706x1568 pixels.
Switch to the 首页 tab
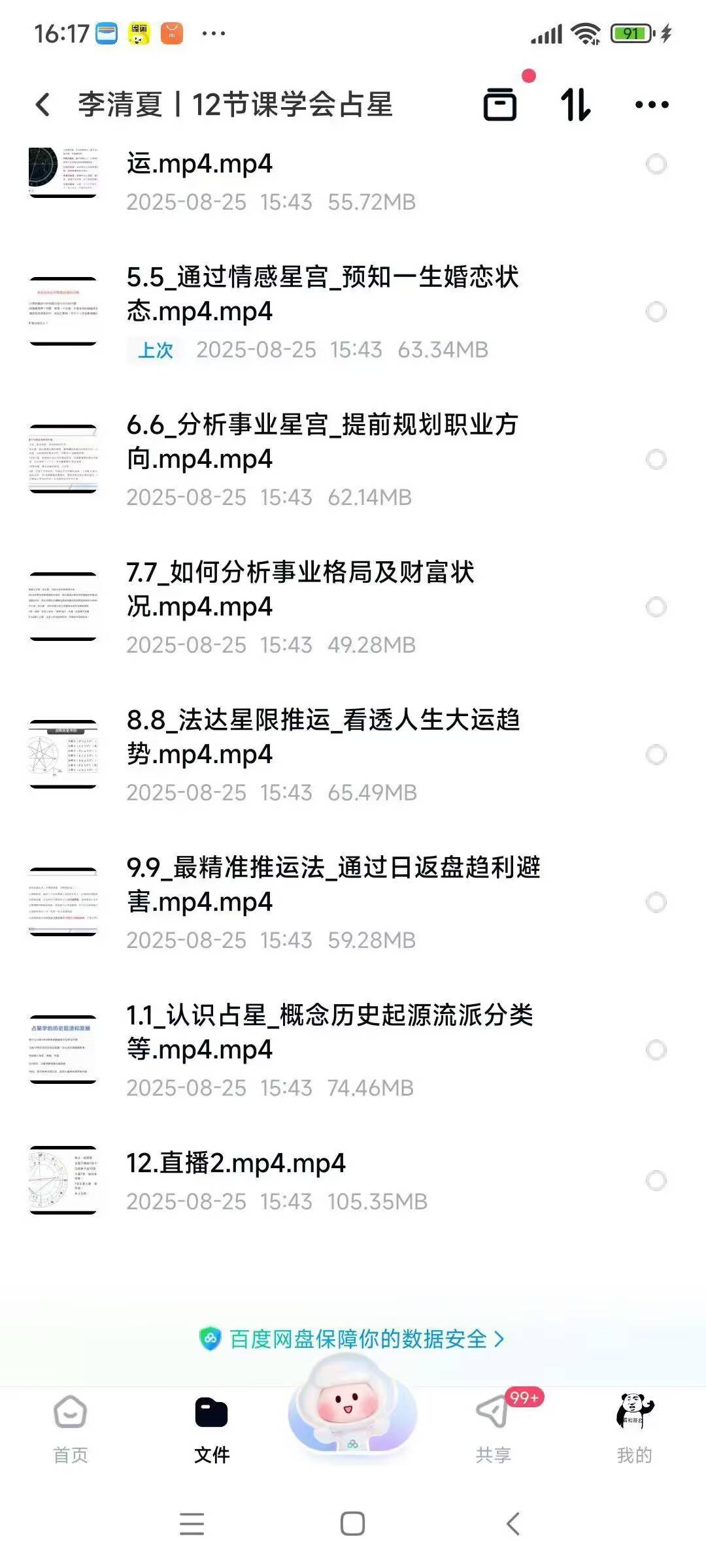pyautogui.click(x=71, y=1431)
